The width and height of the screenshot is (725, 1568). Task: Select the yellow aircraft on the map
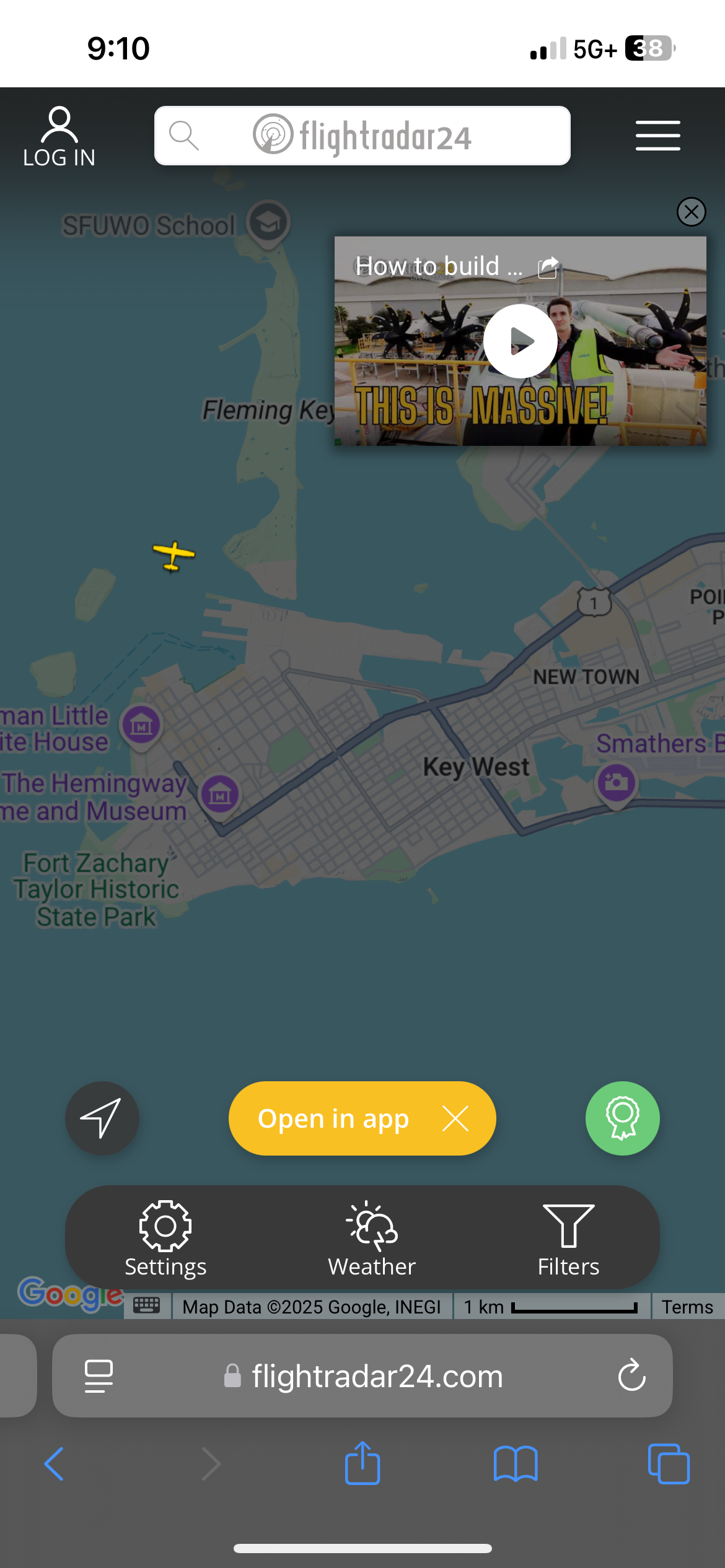pos(174,555)
